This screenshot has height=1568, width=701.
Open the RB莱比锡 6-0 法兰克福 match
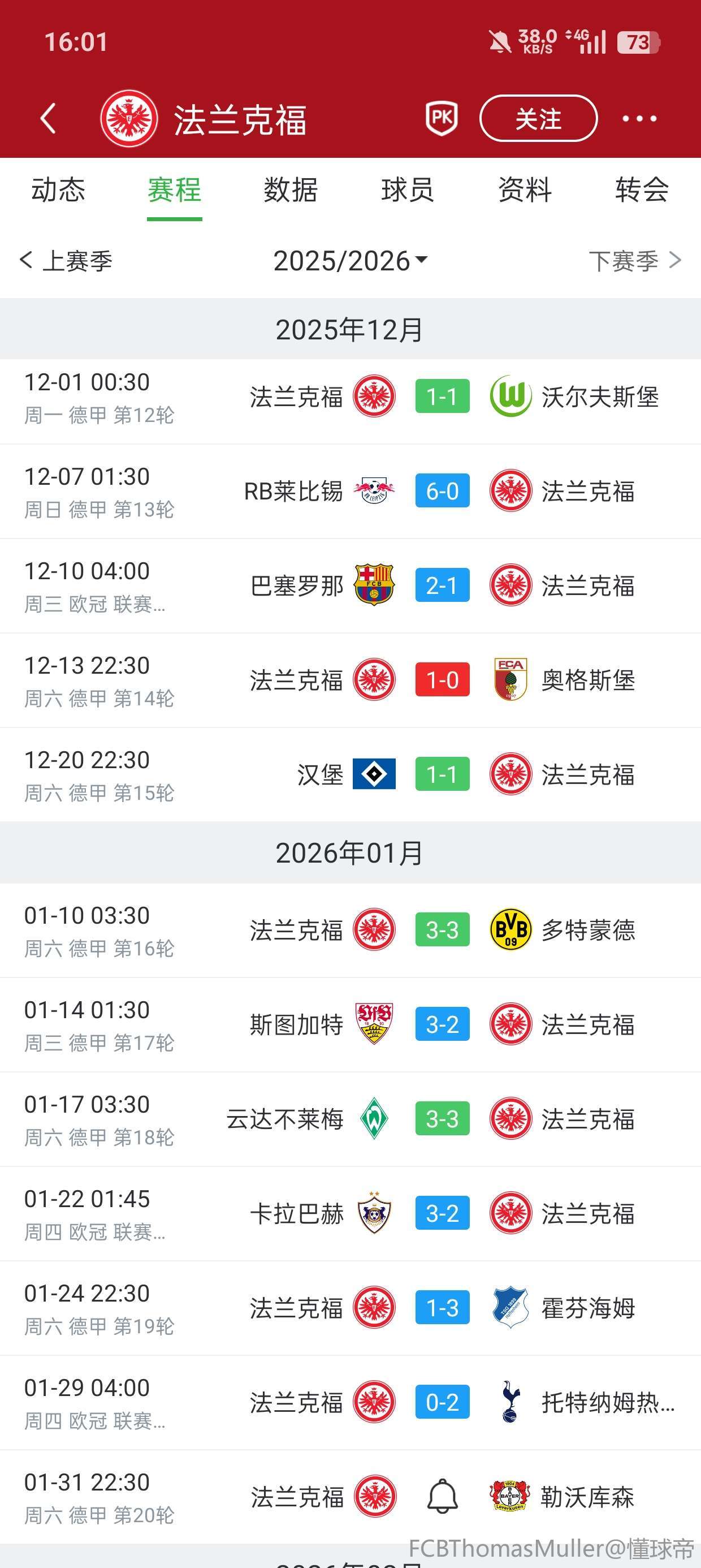tap(442, 490)
